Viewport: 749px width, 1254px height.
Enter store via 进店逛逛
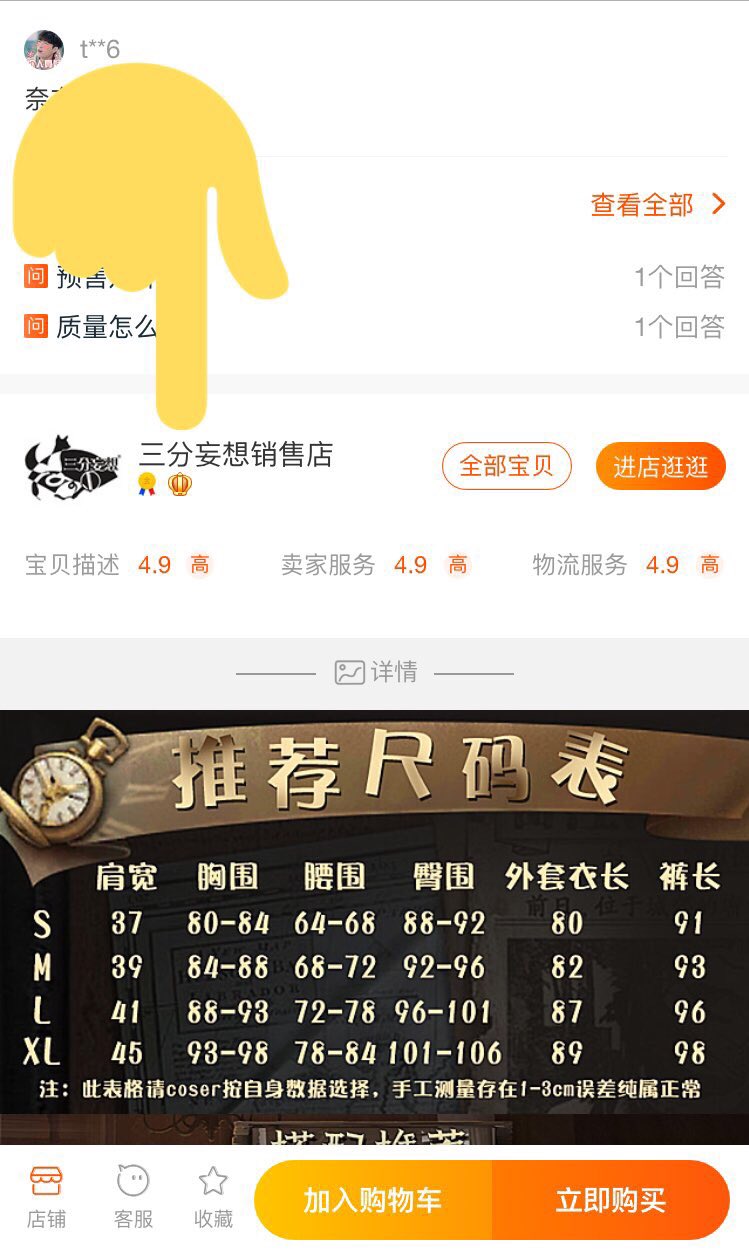(660, 467)
